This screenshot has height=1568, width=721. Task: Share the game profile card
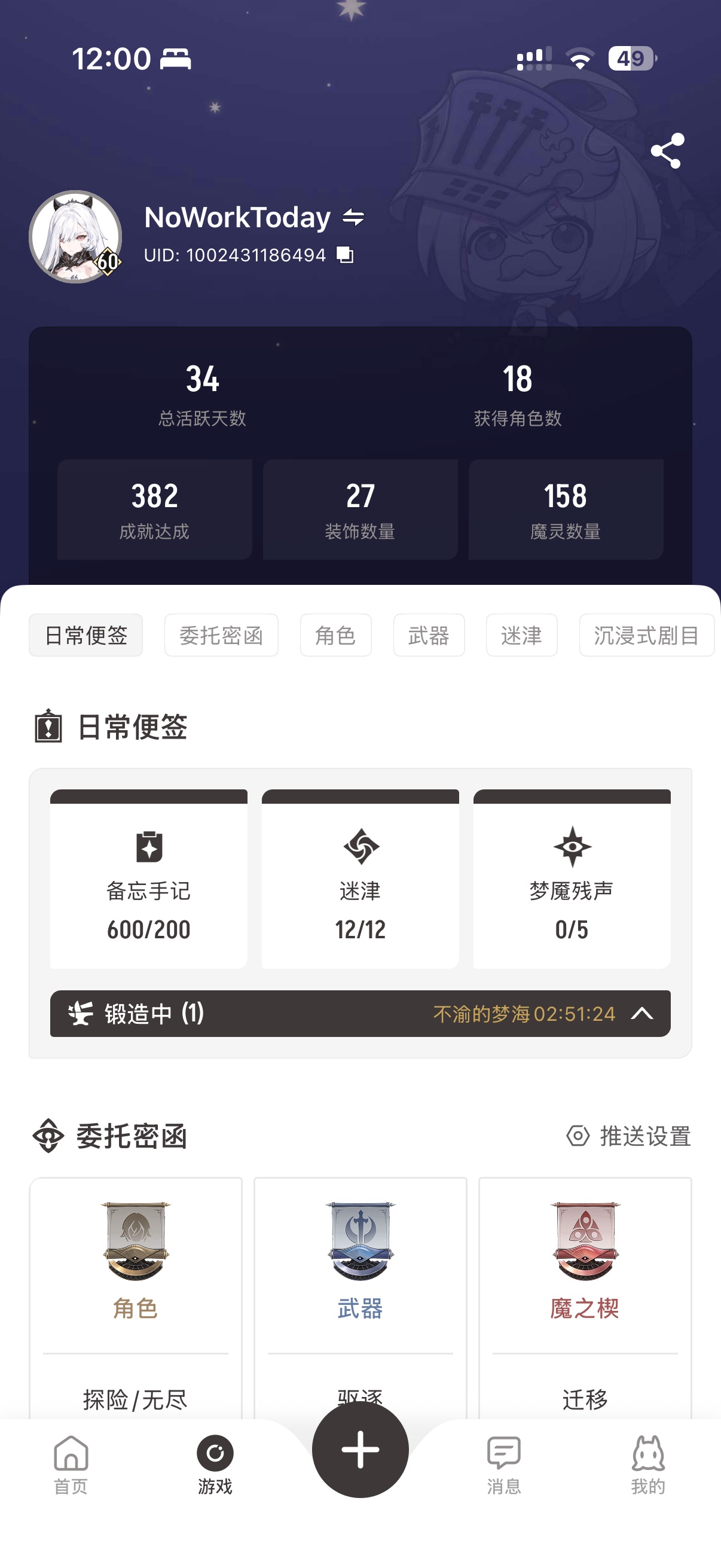click(x=667, y=150)
